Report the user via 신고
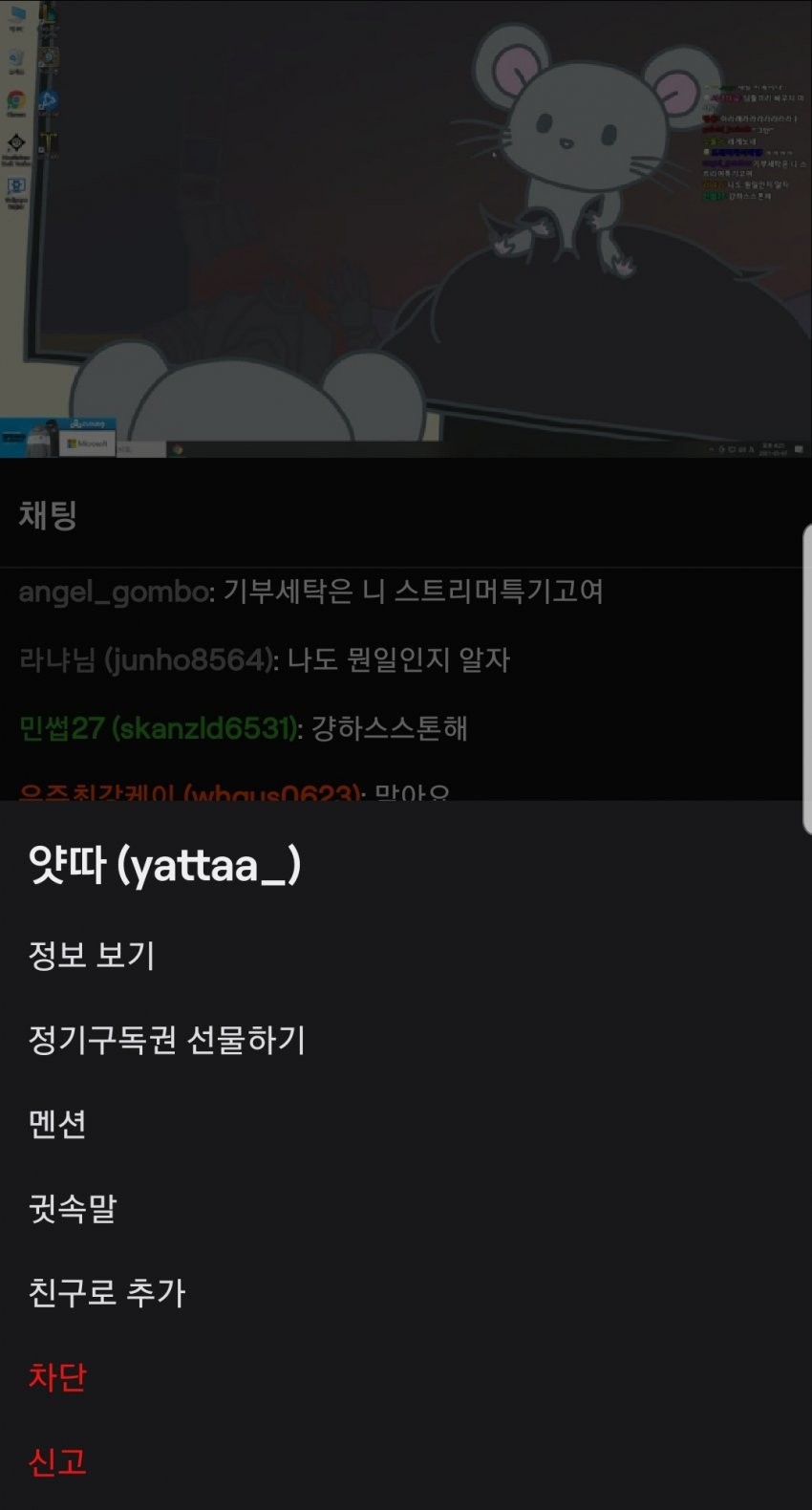 point(57,1460)
